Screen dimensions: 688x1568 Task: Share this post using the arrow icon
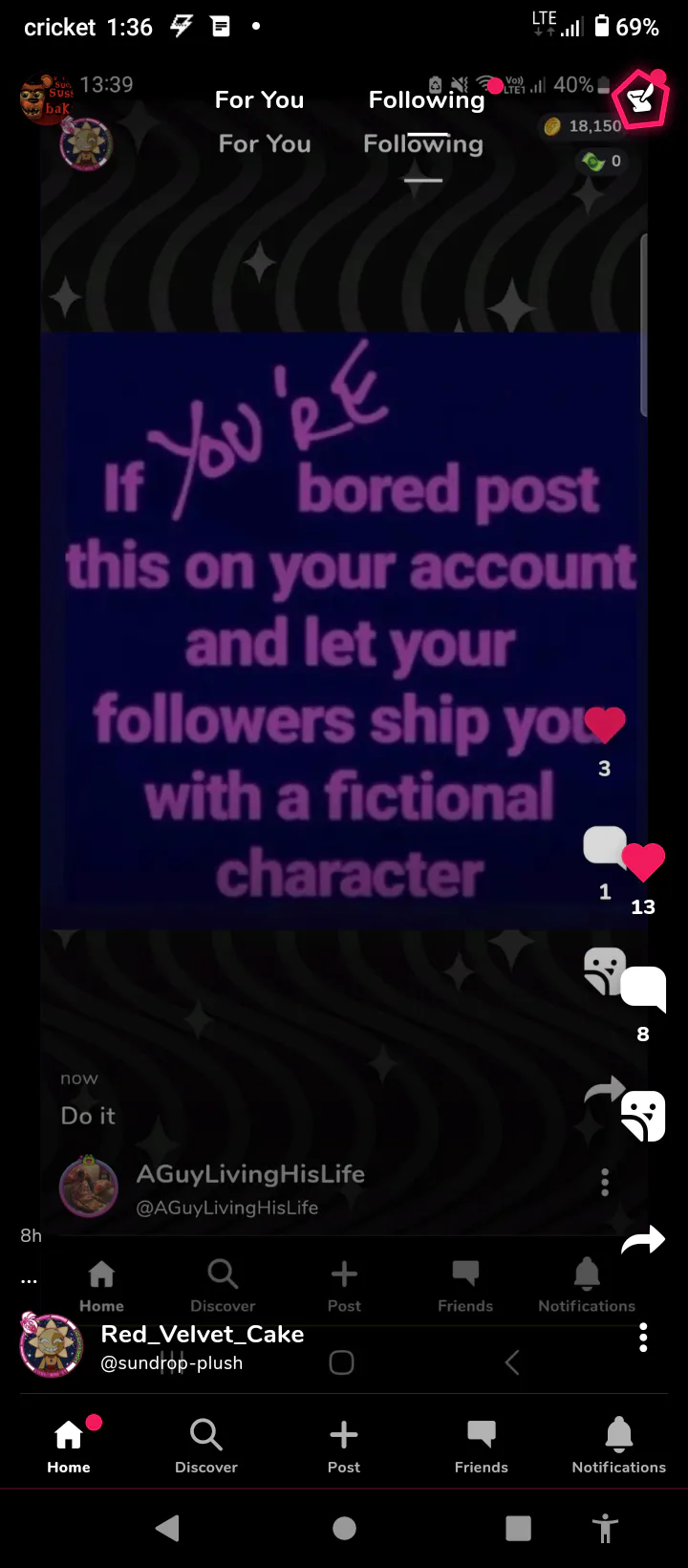pyautogui.click(x=642, y=1241)
